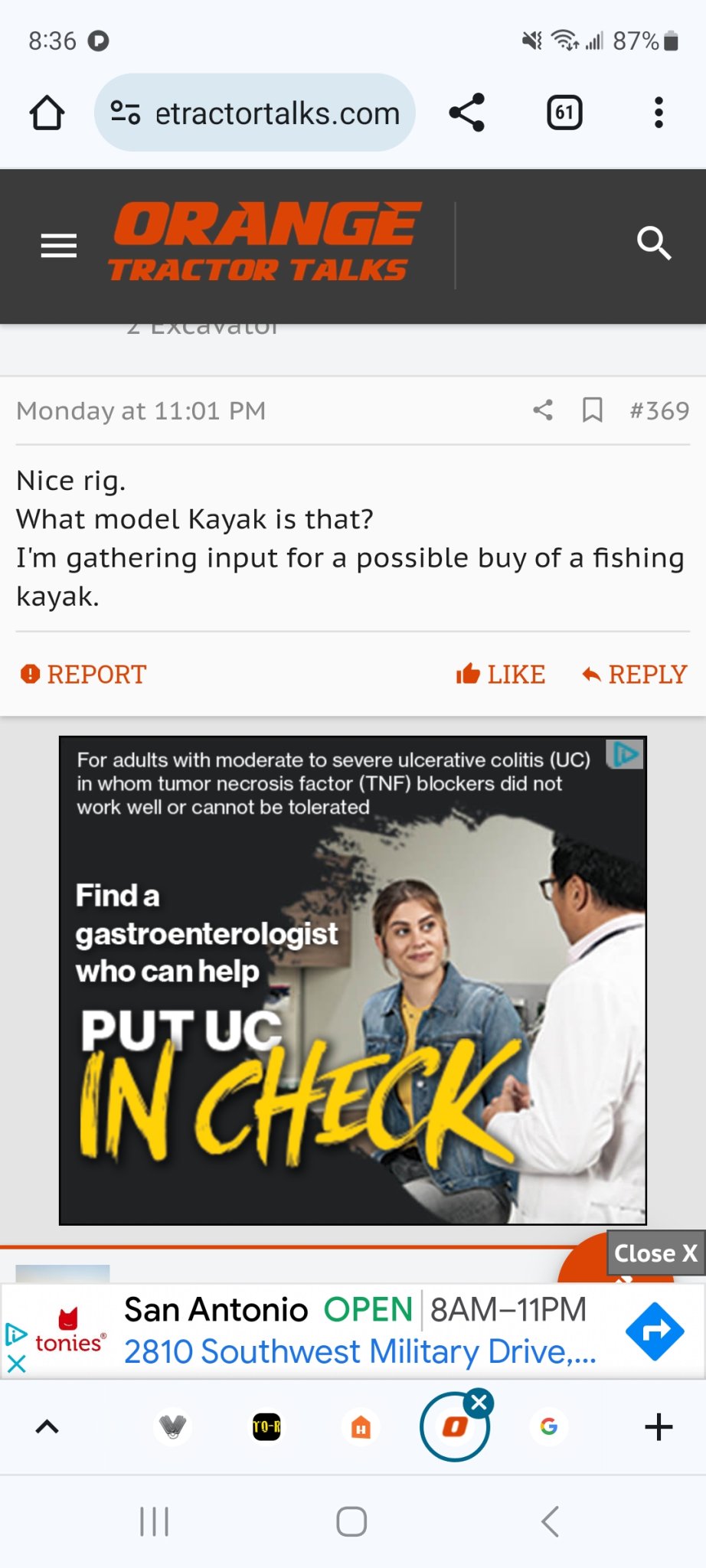
Task: Search the Orange Tractor Talks forum
Action: click(x=653, y=244)
